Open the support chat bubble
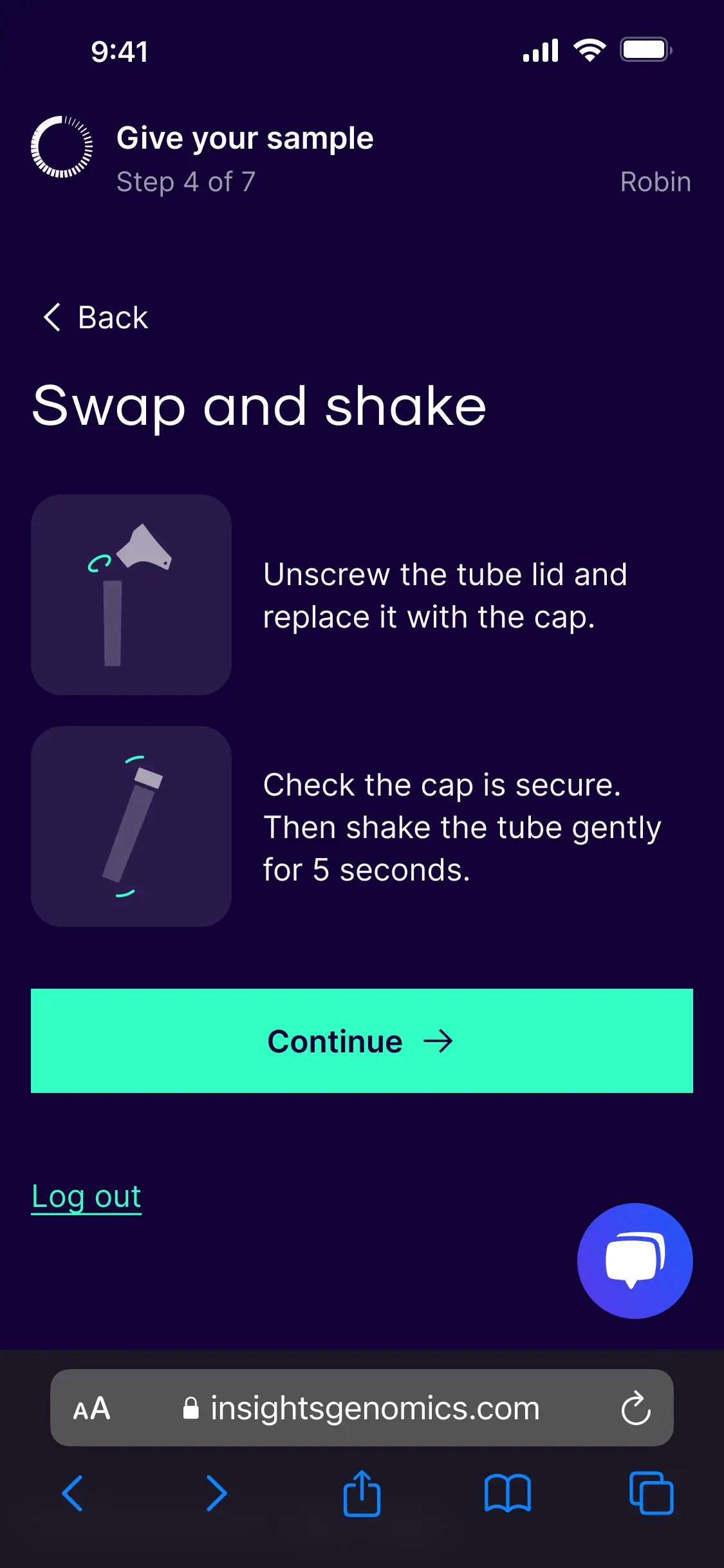 point(635,1260)
